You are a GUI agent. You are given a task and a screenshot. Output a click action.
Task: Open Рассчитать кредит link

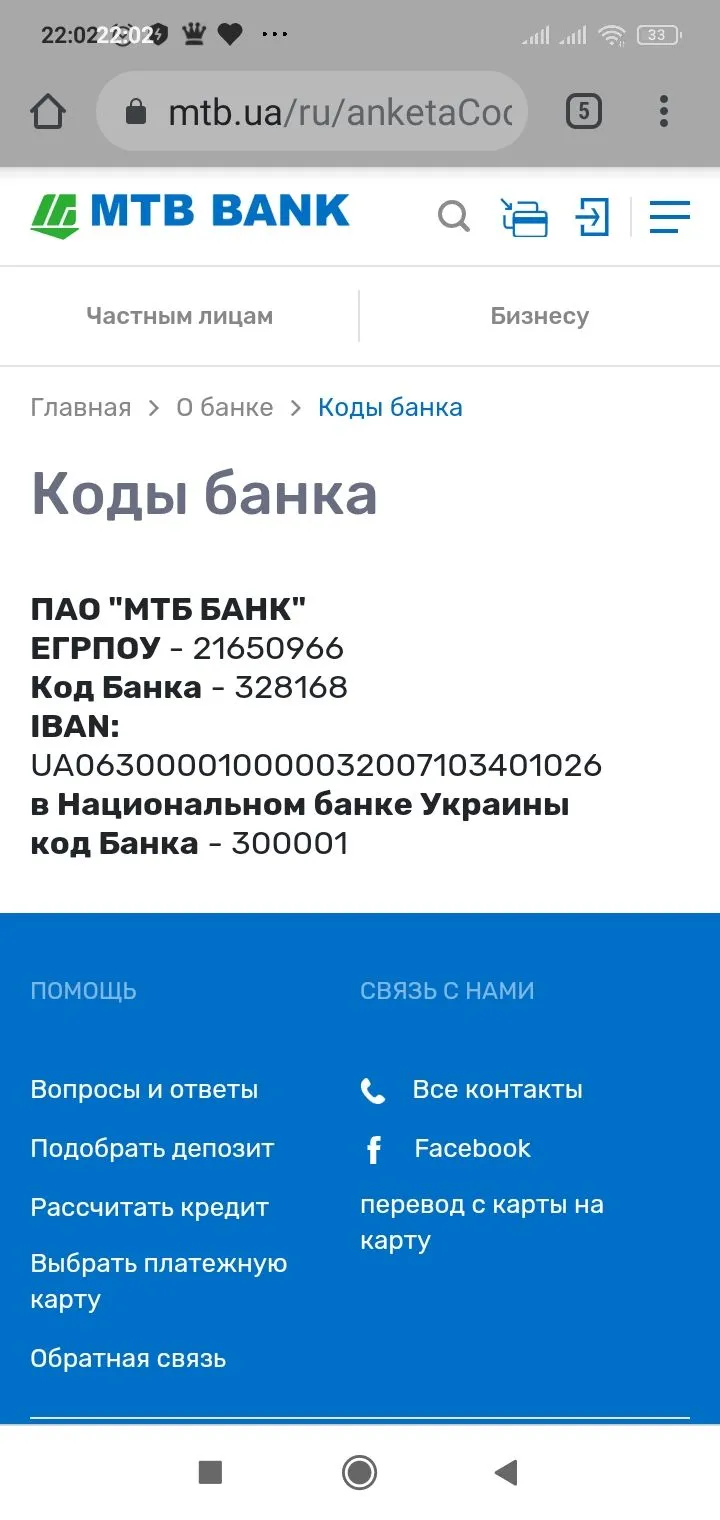(x=150, y=1208)
